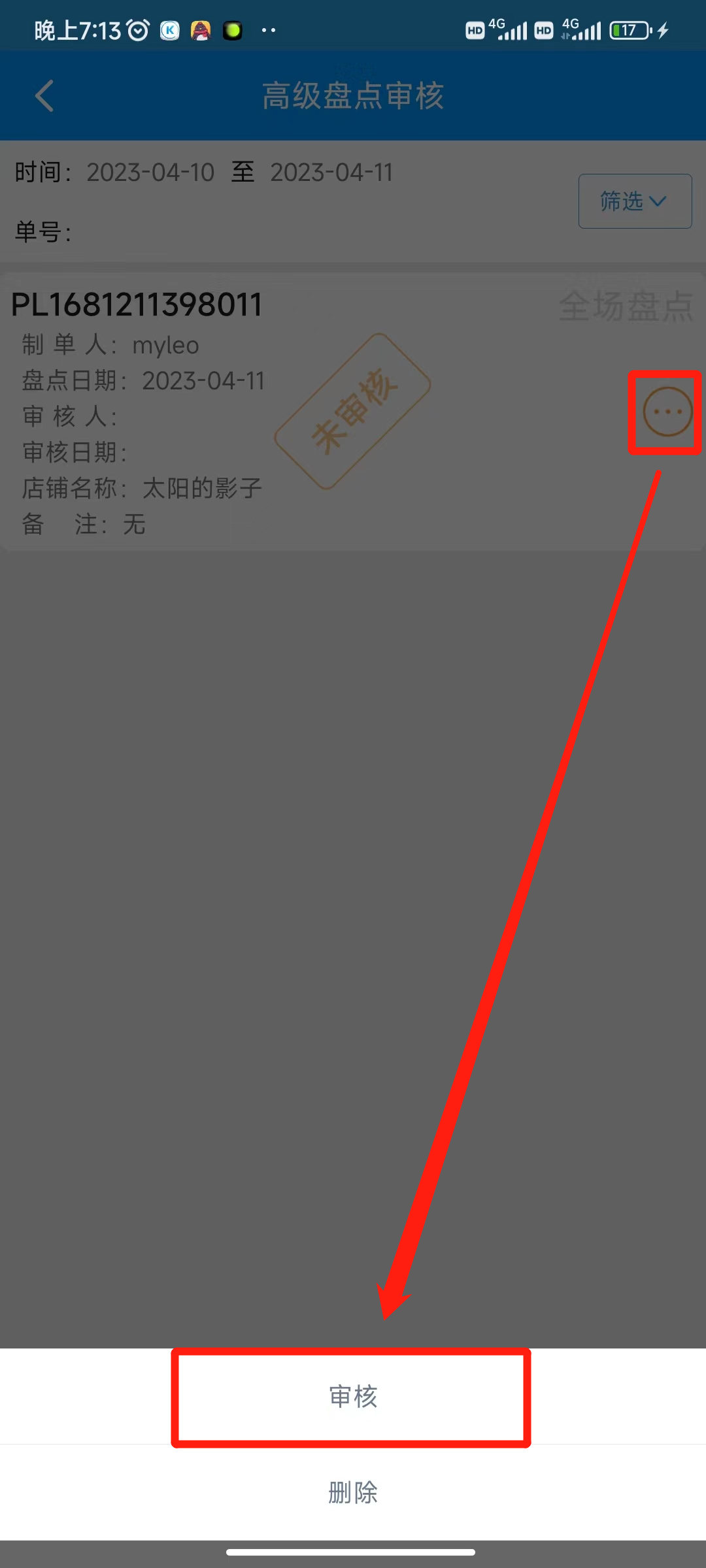This screenshot has height=1568, width=706.
Task: Select 删除 to delete the order
Action: click(352, 1492)
